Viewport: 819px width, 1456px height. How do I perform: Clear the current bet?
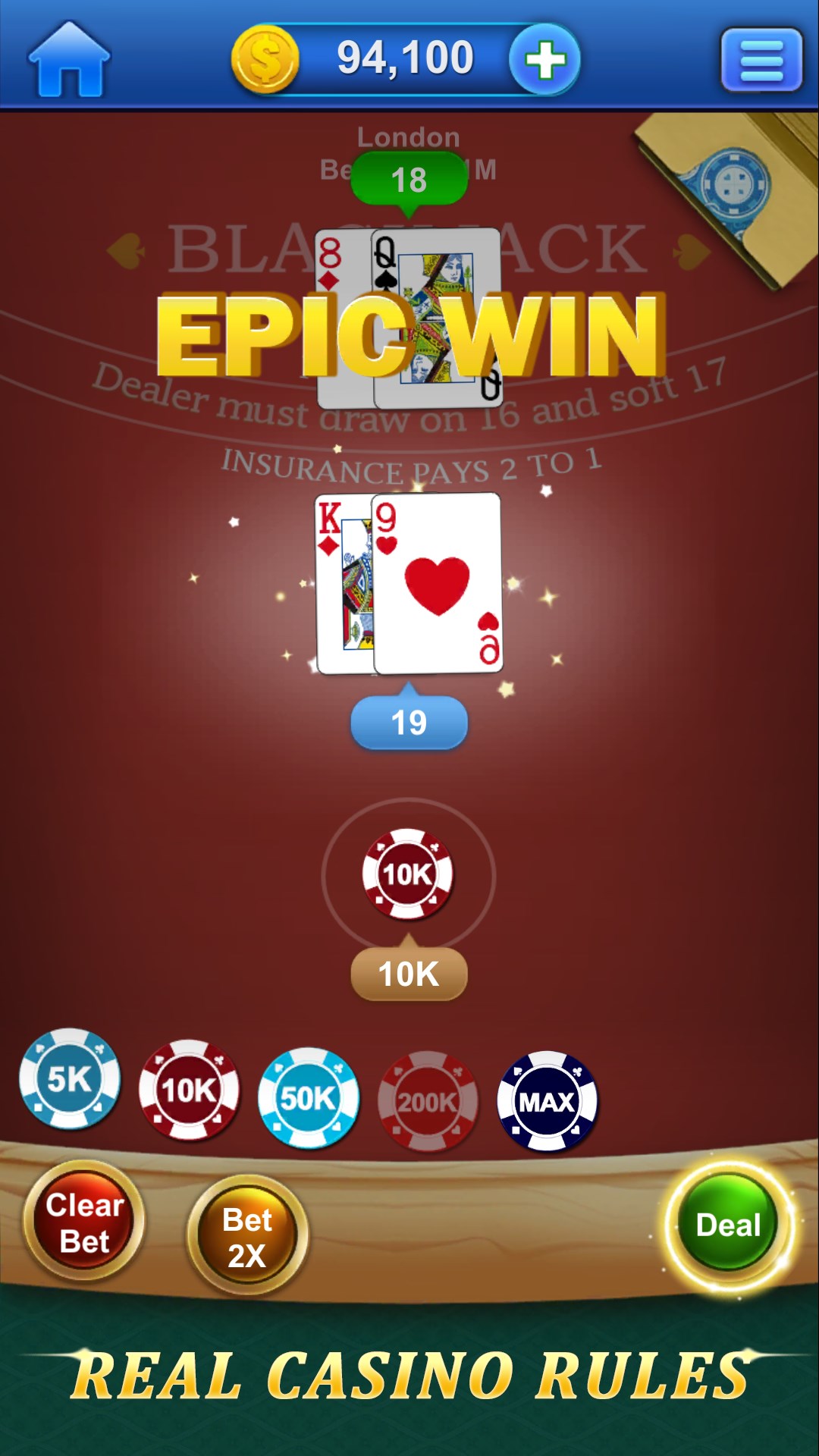[x=84, y=1222]
